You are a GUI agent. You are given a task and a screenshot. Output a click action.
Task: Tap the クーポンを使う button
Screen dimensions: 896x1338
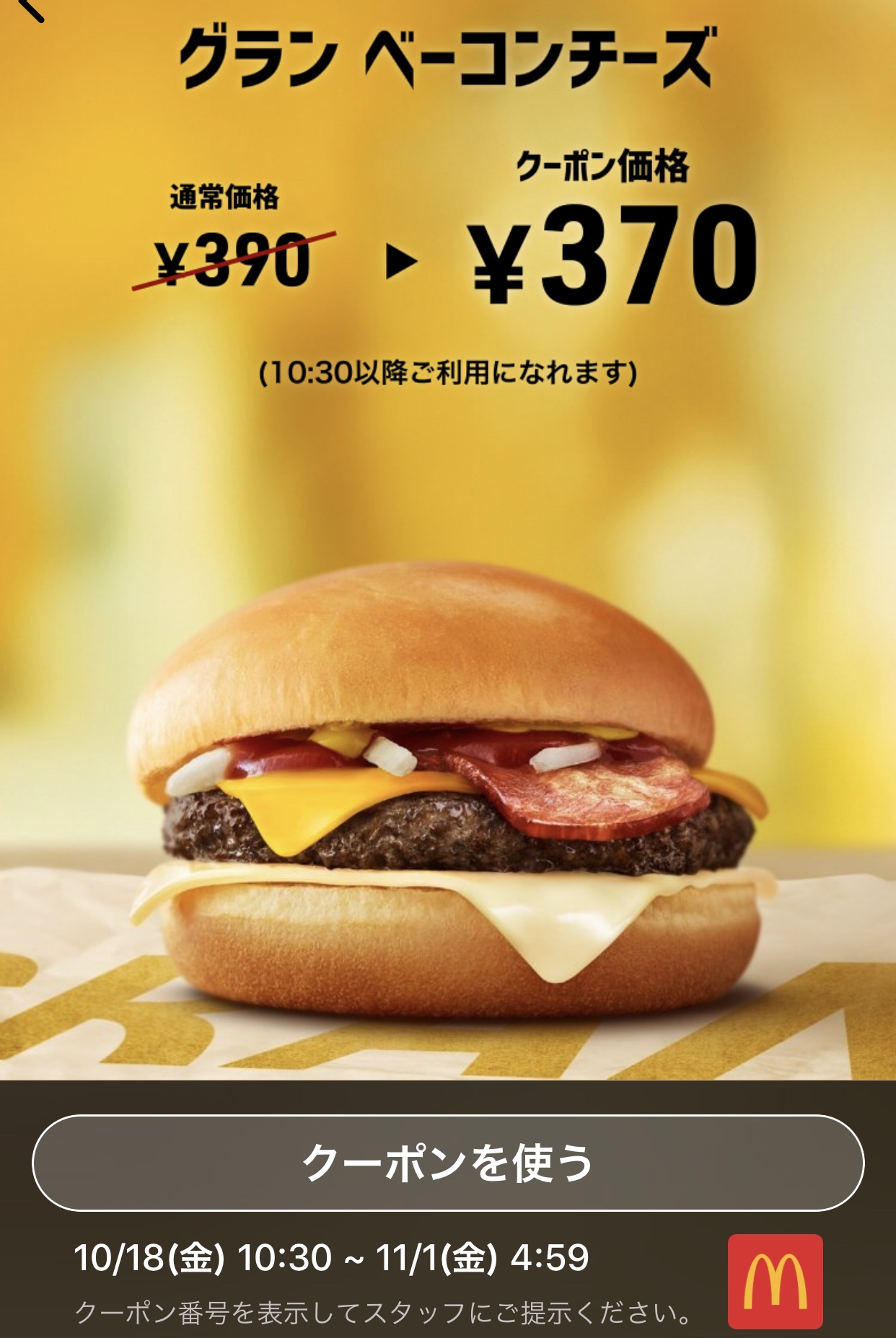click(x=448, y=1163)
